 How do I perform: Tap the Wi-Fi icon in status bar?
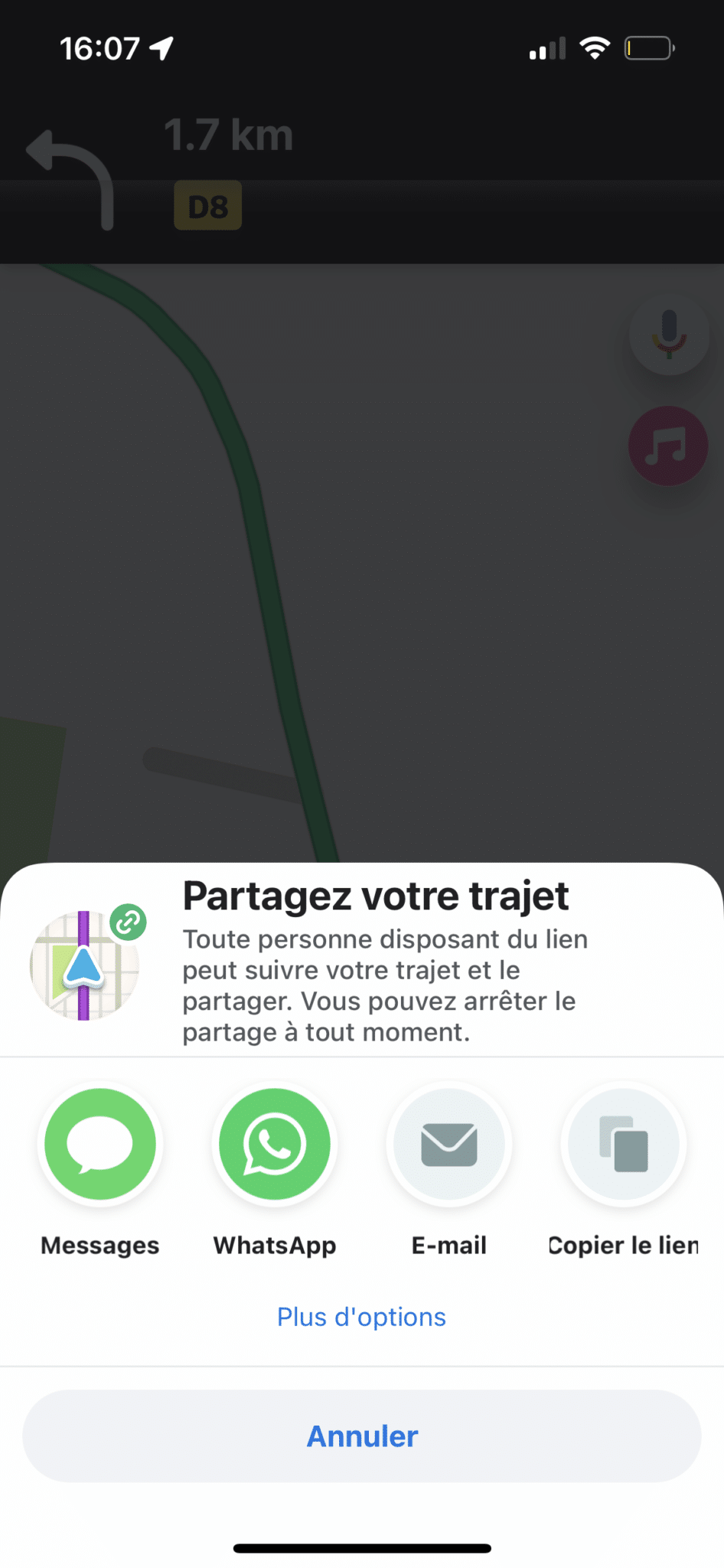pos(595,47)
